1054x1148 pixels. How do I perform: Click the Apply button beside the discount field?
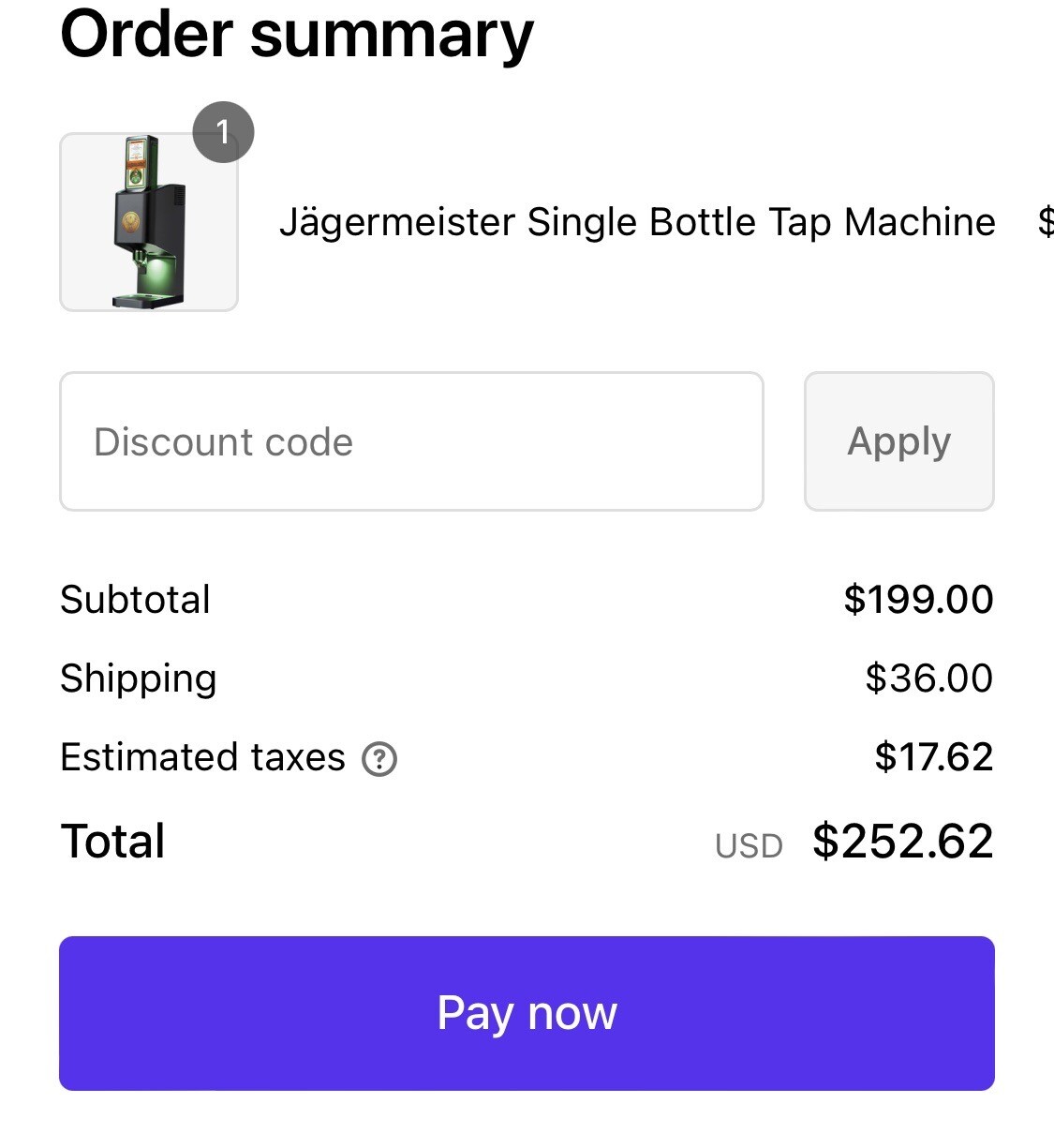[x=898, y=440]
